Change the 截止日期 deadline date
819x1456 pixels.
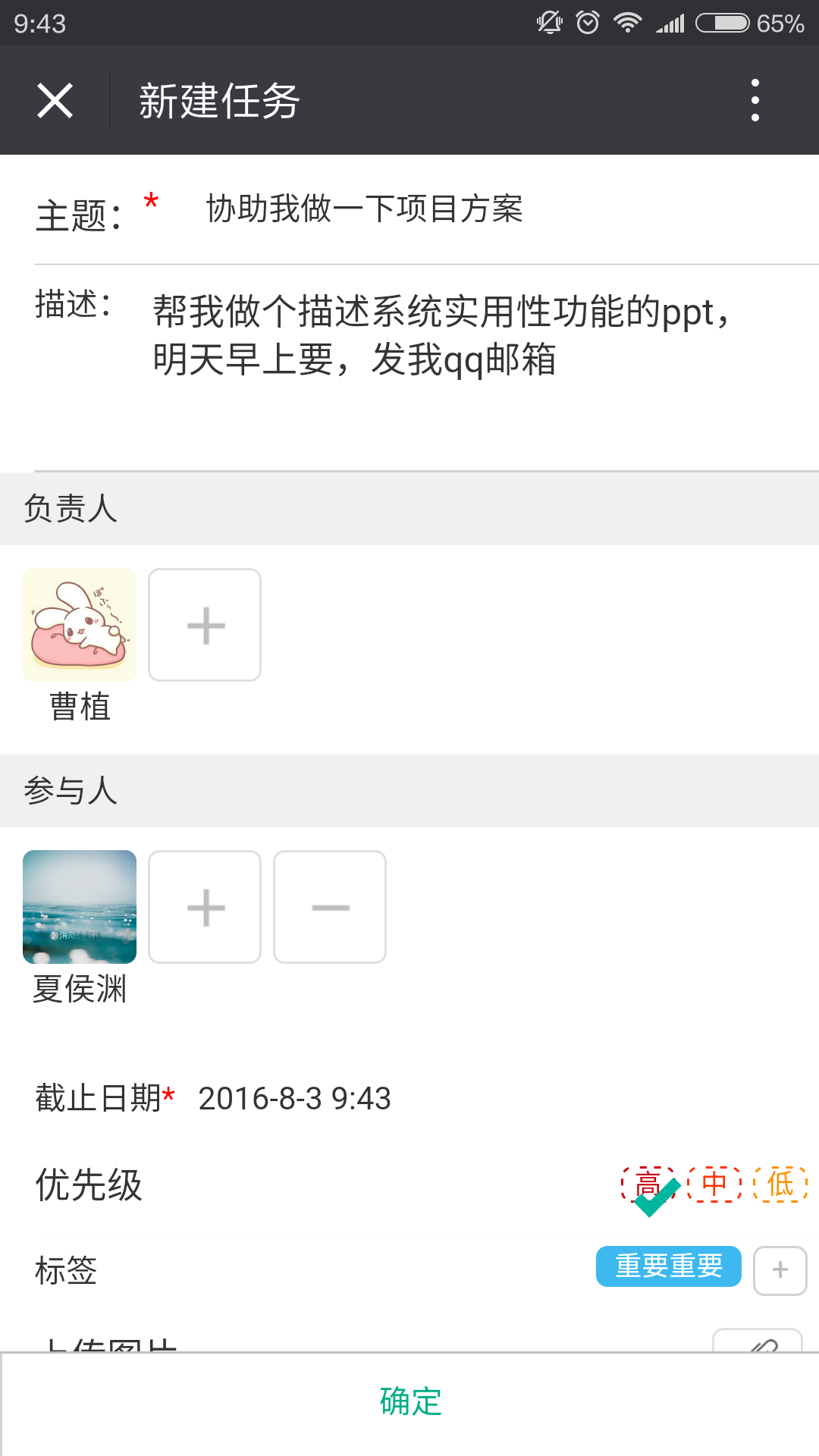point(294,1098)
